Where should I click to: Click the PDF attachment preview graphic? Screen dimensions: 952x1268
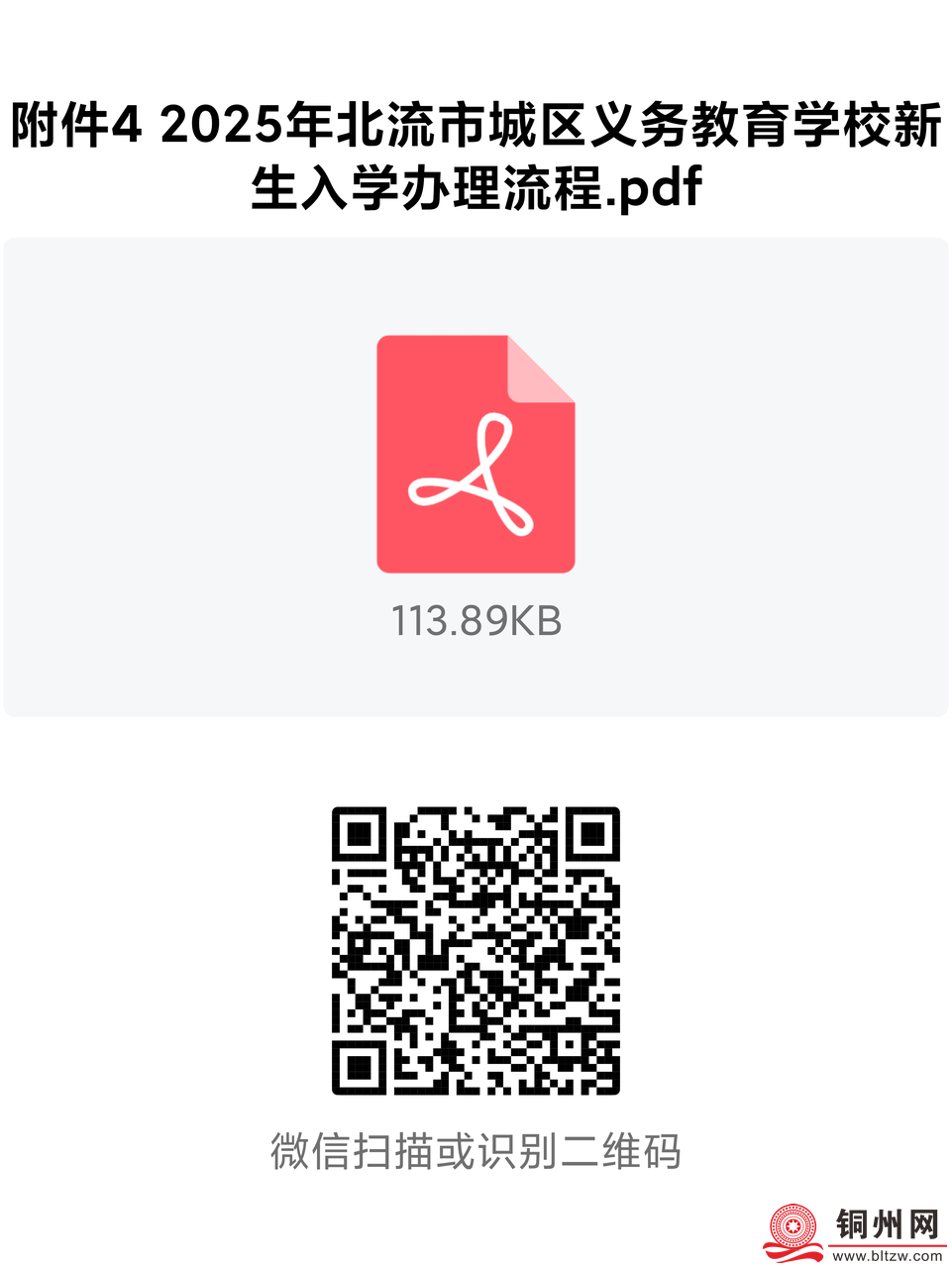tap(476, 454)
